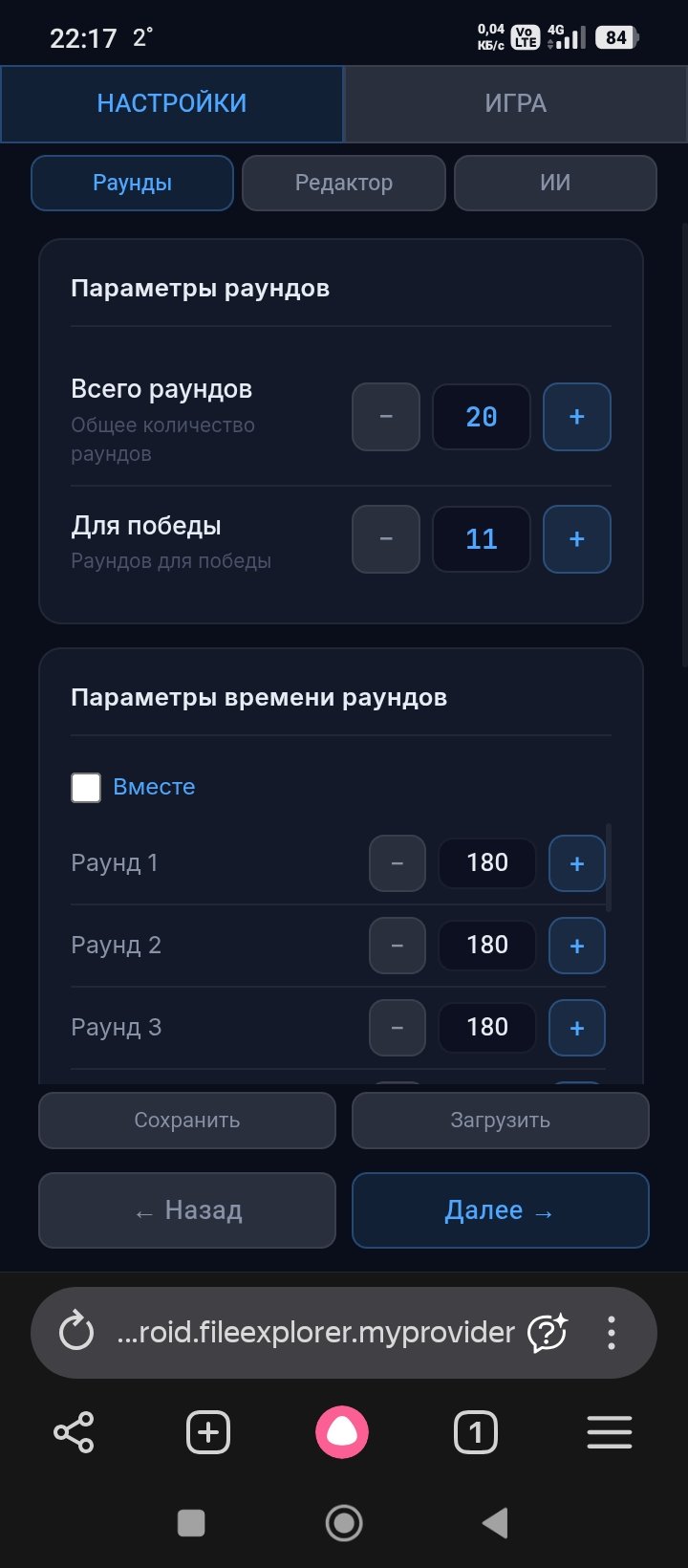This screenshot has width=688, height=1568.
Task: Decrease Всего раундов with minus
Action: tap(386, 417)
